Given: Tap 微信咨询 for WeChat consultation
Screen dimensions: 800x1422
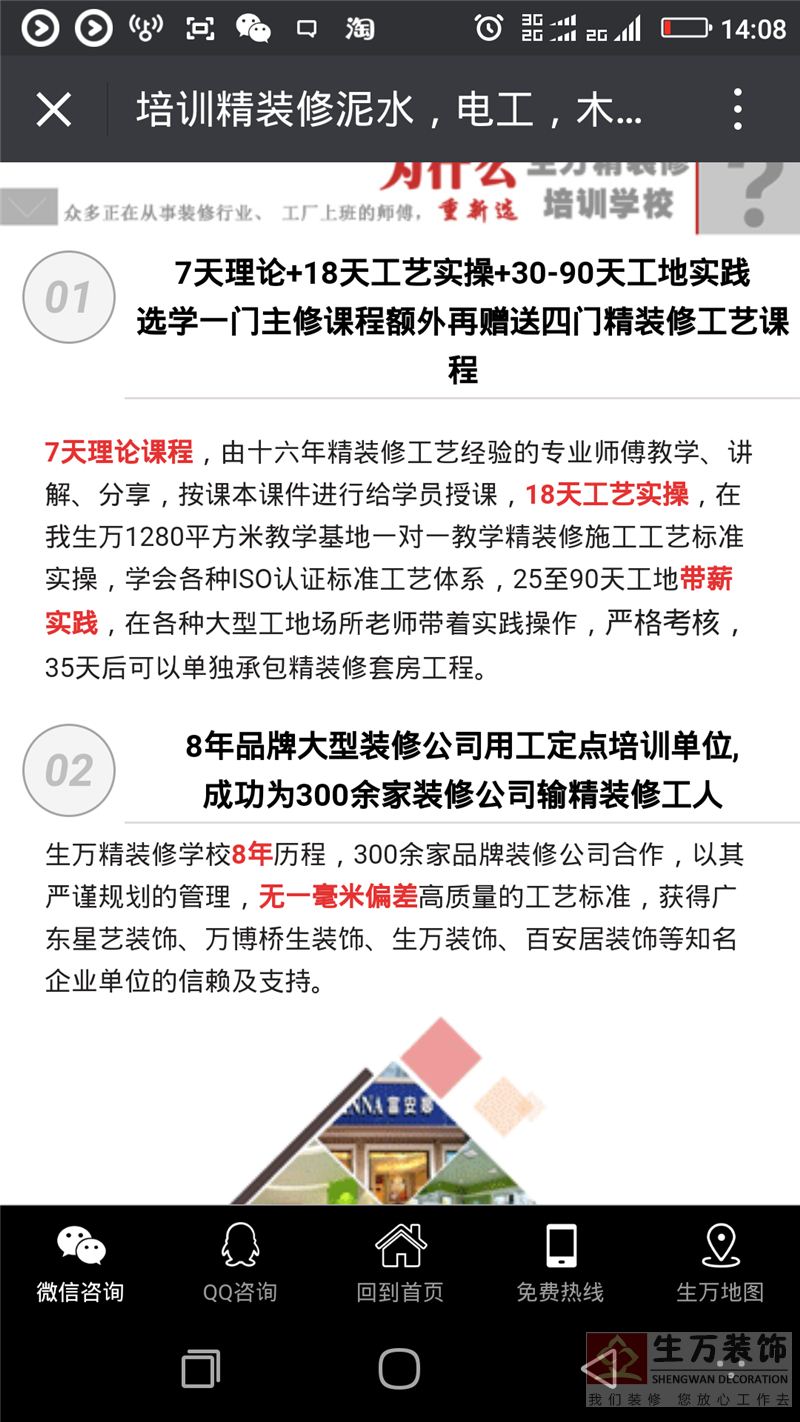Looking at the screenshot, I should point(80,1264).
